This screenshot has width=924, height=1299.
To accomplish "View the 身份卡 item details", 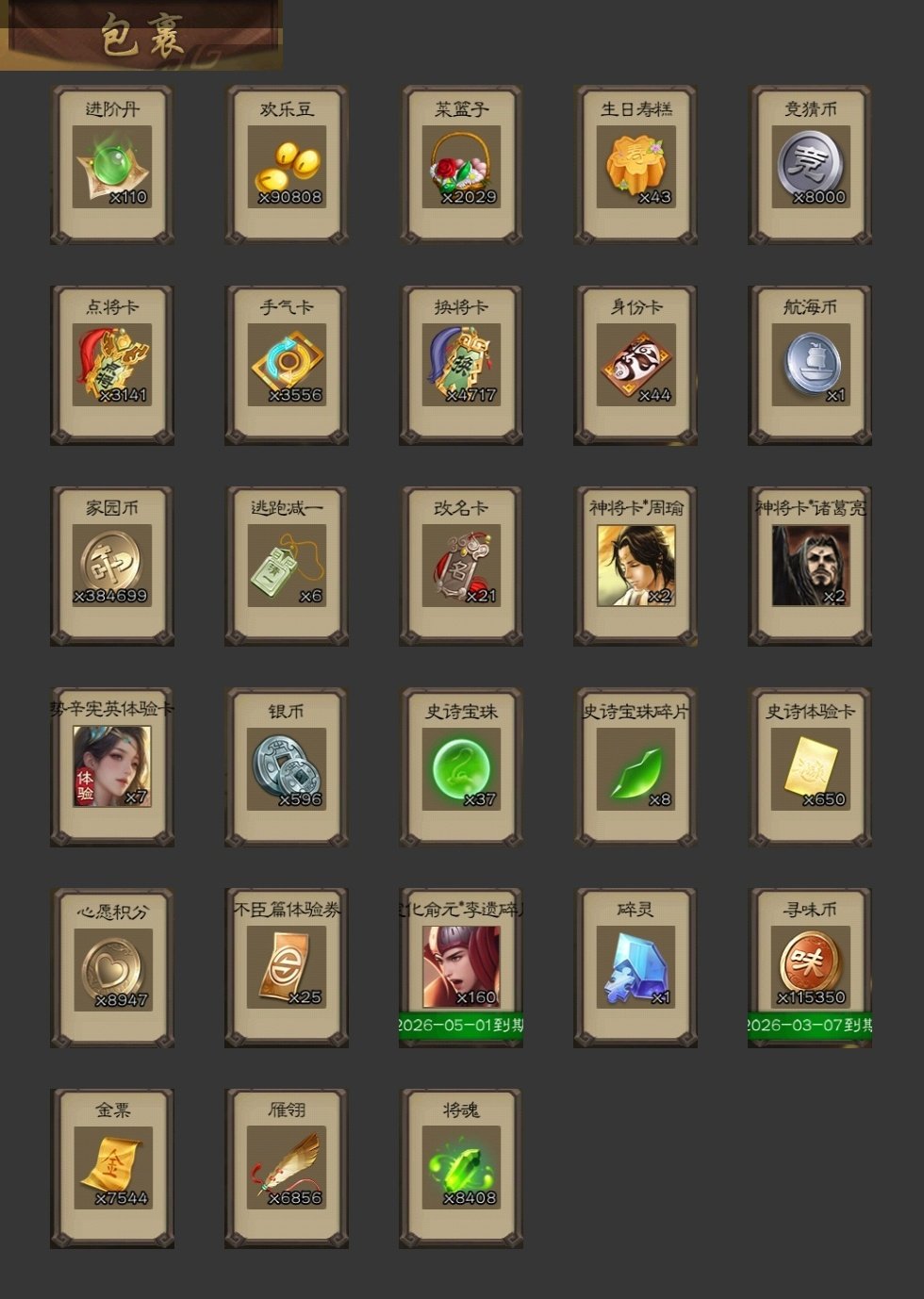I will (x=635, y=366).
